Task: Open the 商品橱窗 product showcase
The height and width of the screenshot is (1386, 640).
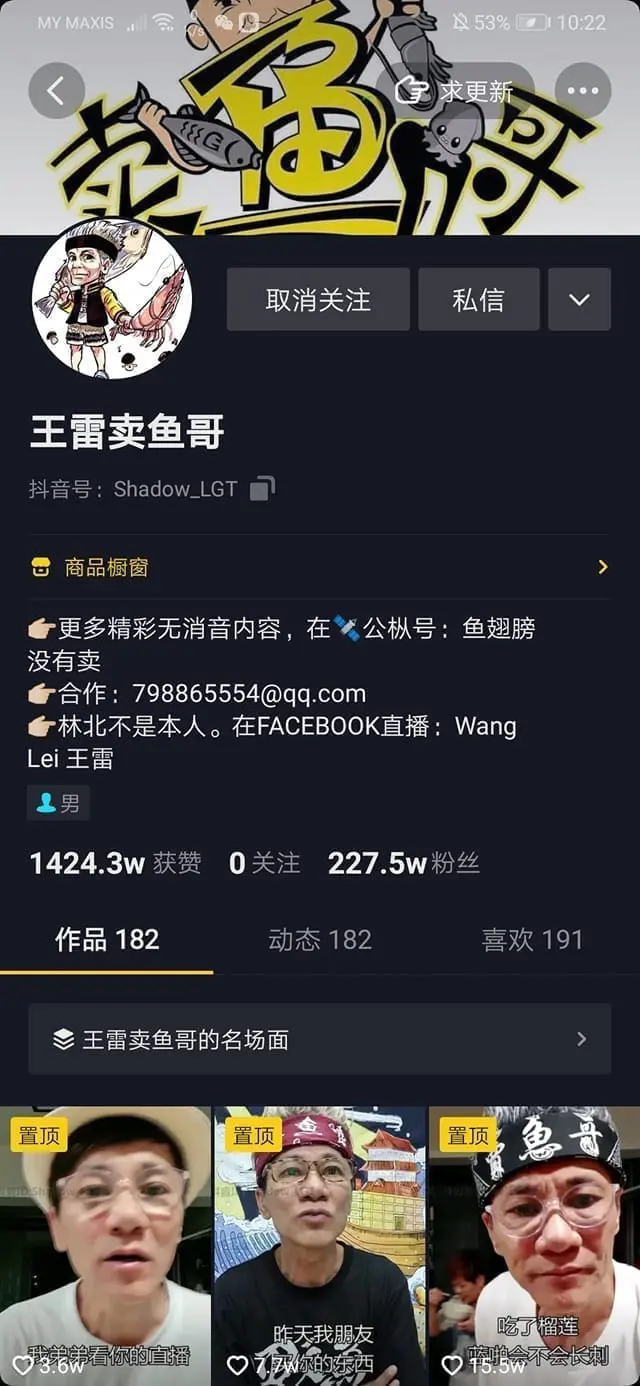Action: 319,567
